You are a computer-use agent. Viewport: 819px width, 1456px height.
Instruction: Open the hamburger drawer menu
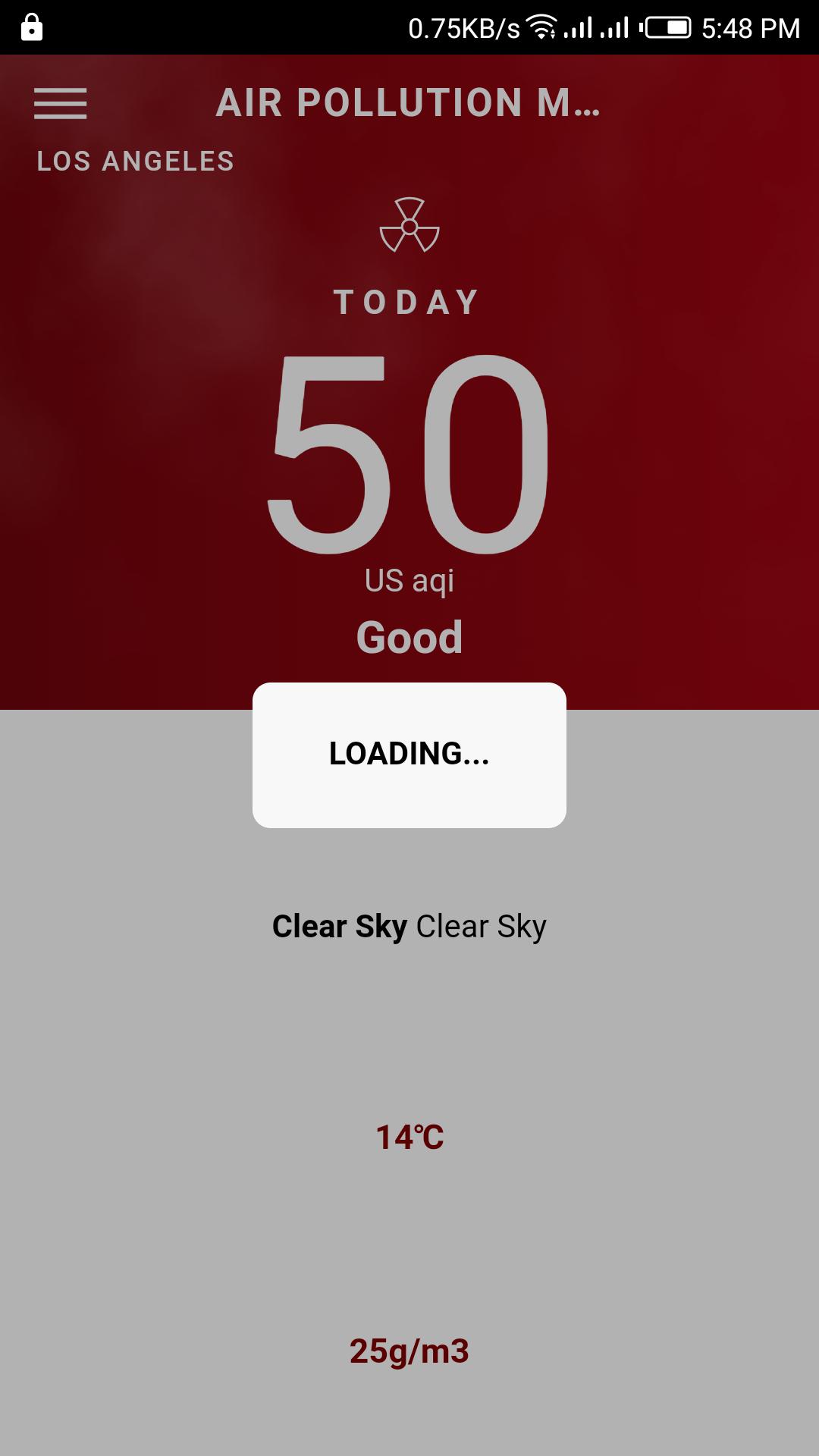tap(61, 104)
